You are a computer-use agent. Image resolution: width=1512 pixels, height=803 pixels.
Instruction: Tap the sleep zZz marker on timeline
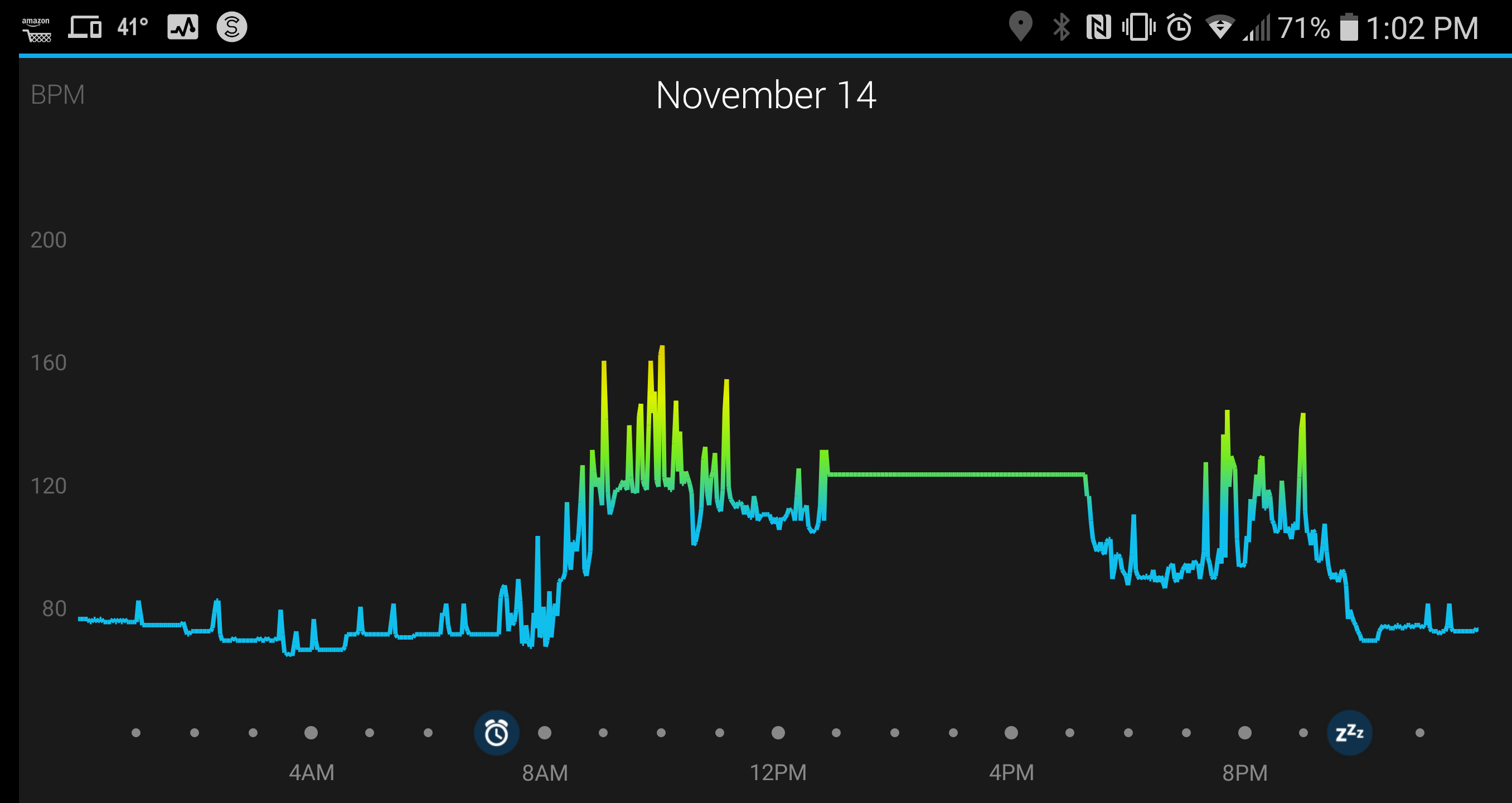(x=1349, y=733)
